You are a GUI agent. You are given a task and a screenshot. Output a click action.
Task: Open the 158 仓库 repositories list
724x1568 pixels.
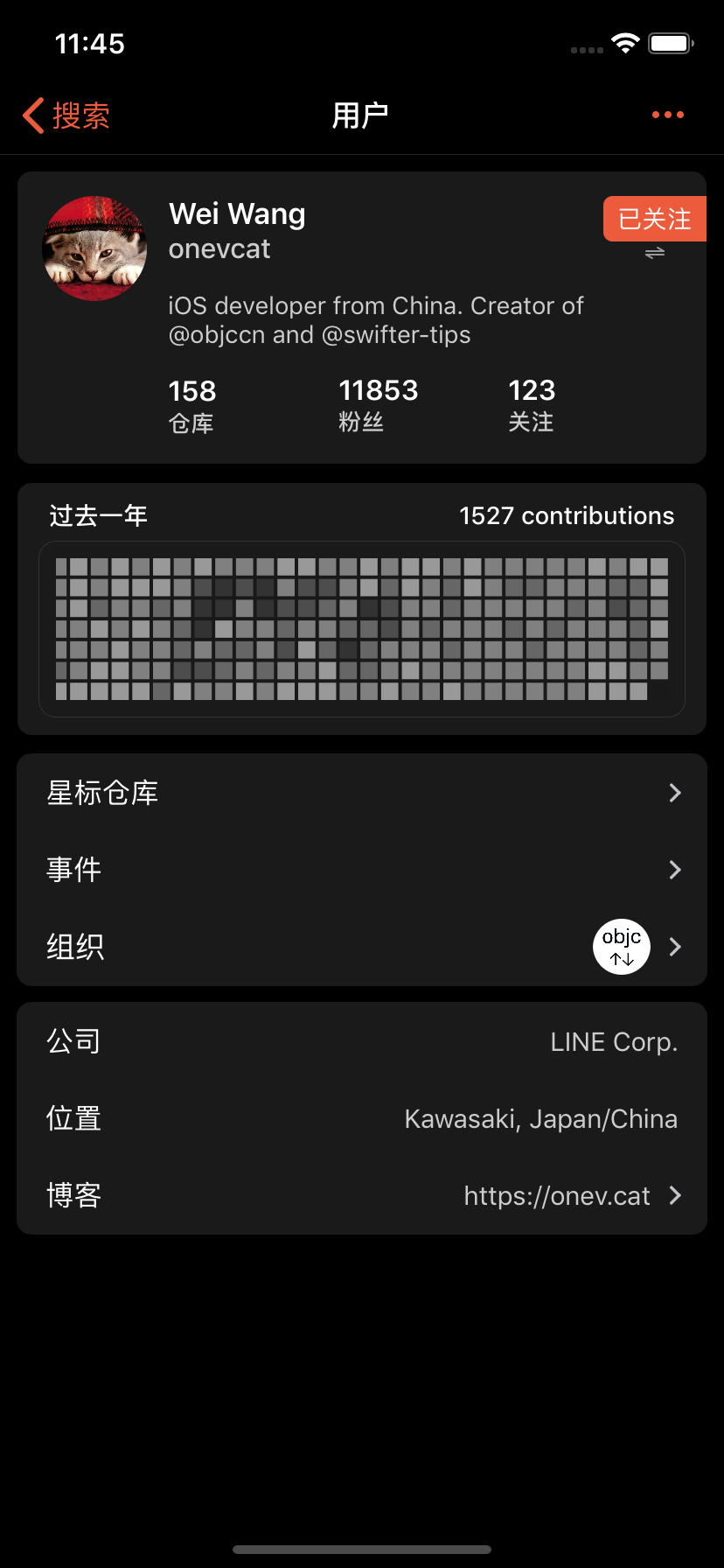[x=192, y=405]
